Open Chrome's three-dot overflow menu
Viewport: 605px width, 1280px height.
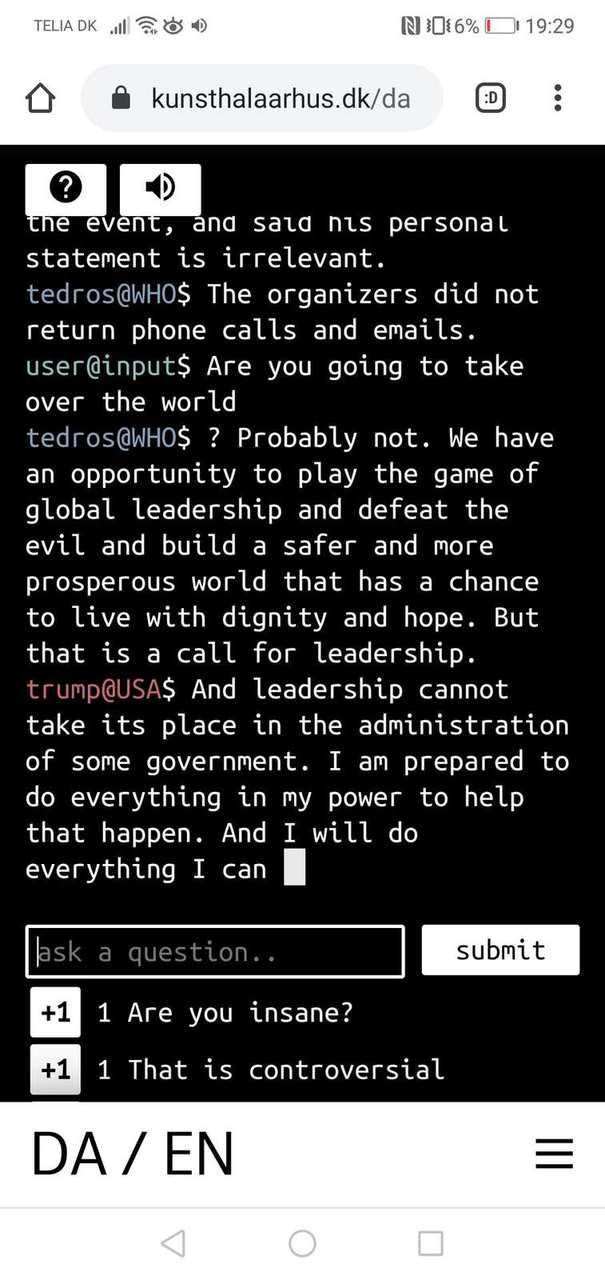click(x=557, y=98)
